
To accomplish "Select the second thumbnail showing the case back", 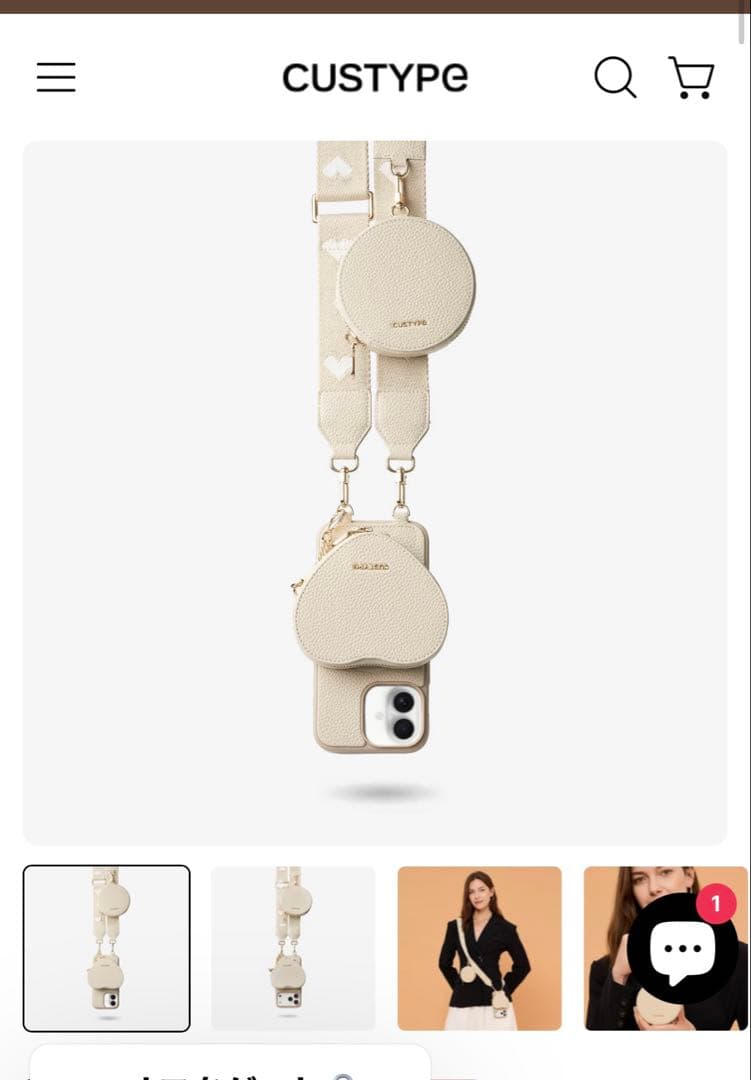I will pos(293,947).
